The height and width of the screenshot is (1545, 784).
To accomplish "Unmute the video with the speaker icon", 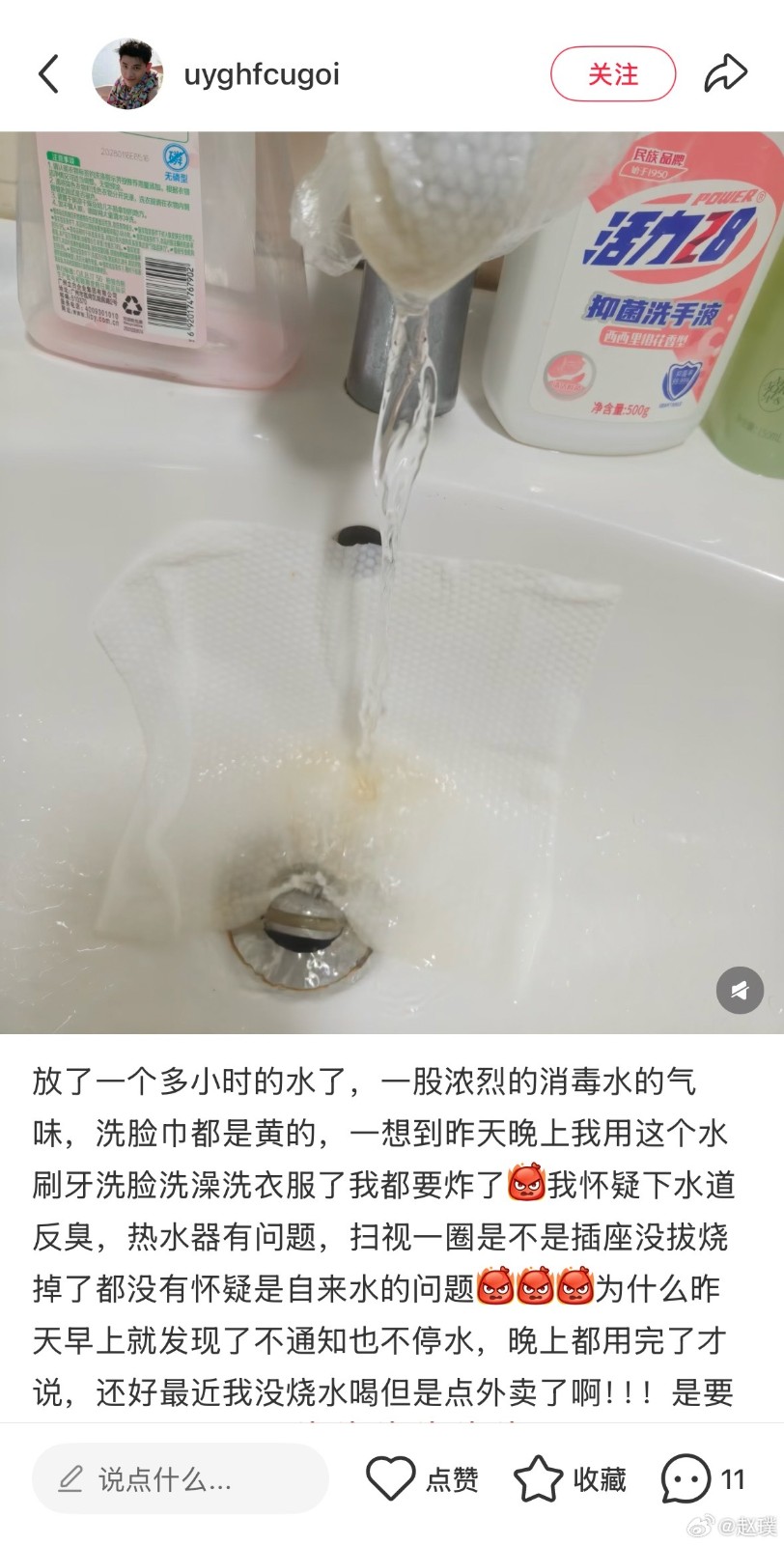I will click(x=740, y=990).
